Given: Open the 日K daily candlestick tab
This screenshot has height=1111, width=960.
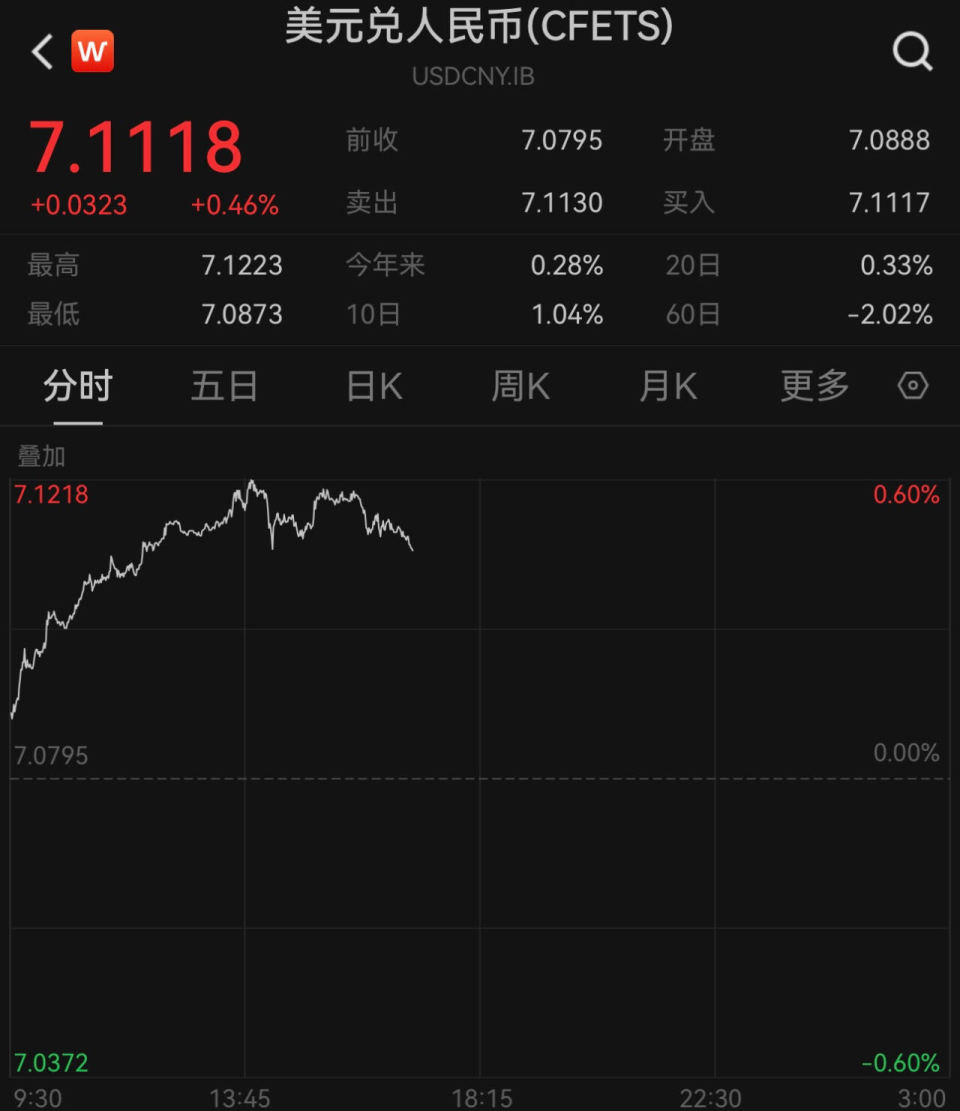Looking at the screenshot, I should (x=372, y=386).
